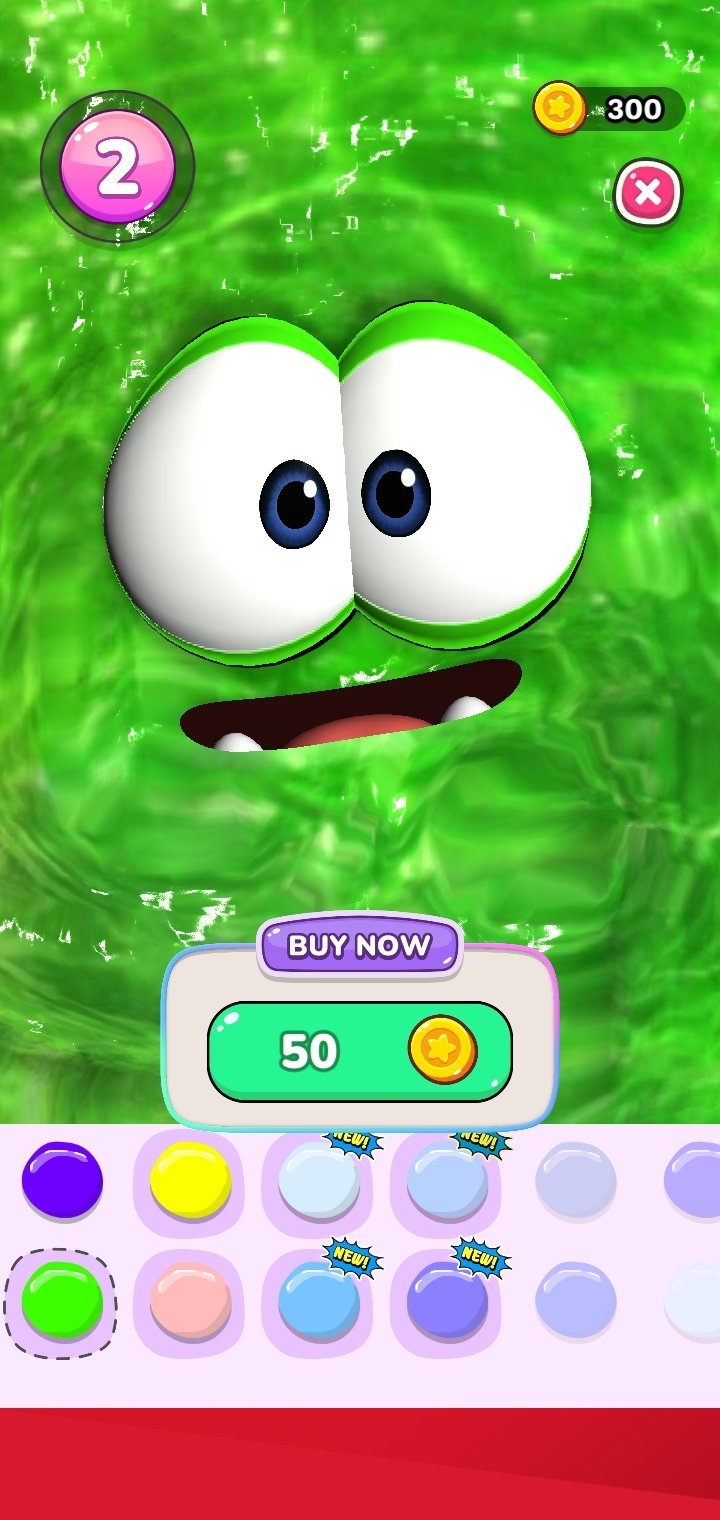Select the purple slime color

(x=62, y=1180)
